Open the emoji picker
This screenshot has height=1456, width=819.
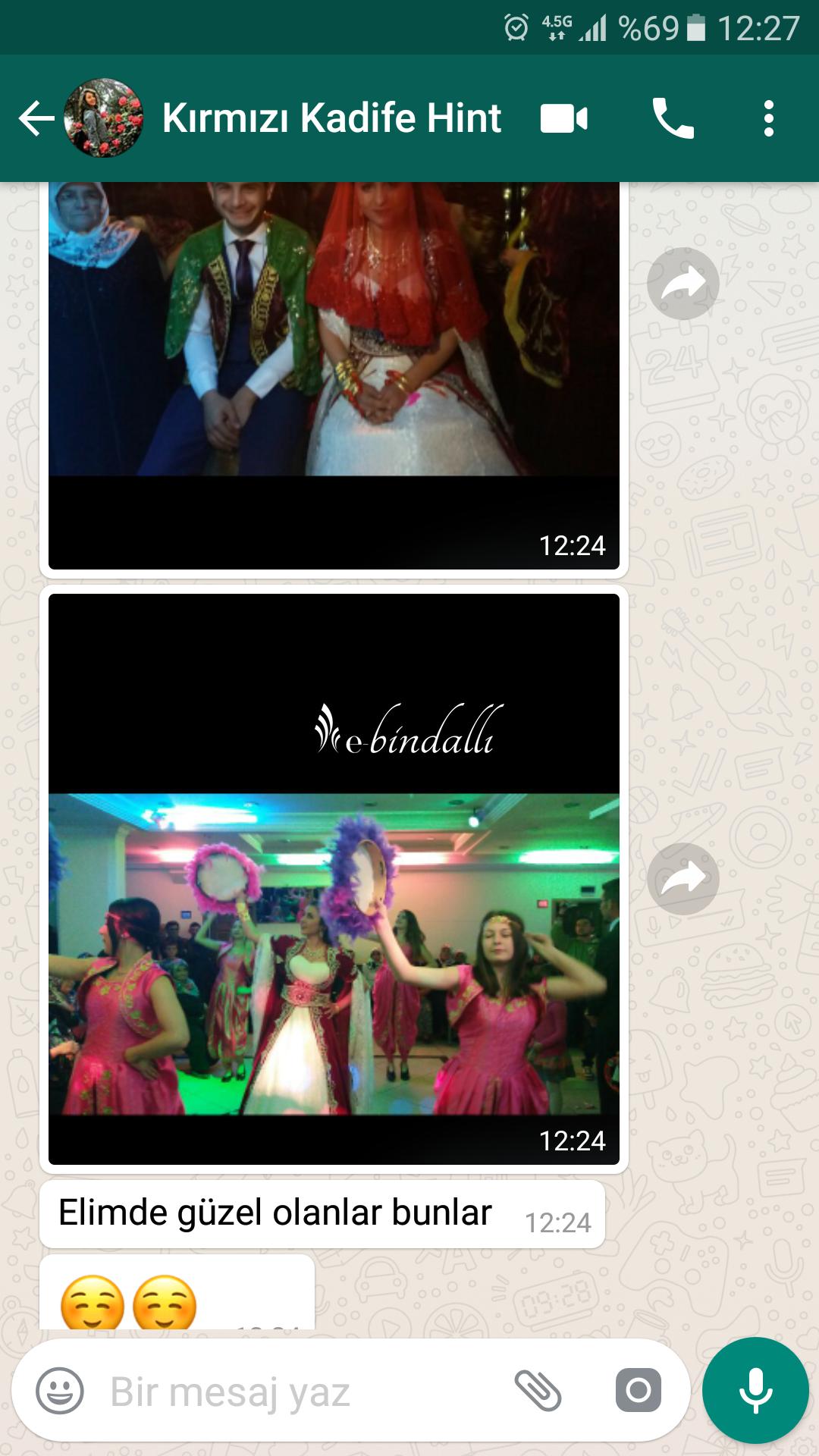60,1390
